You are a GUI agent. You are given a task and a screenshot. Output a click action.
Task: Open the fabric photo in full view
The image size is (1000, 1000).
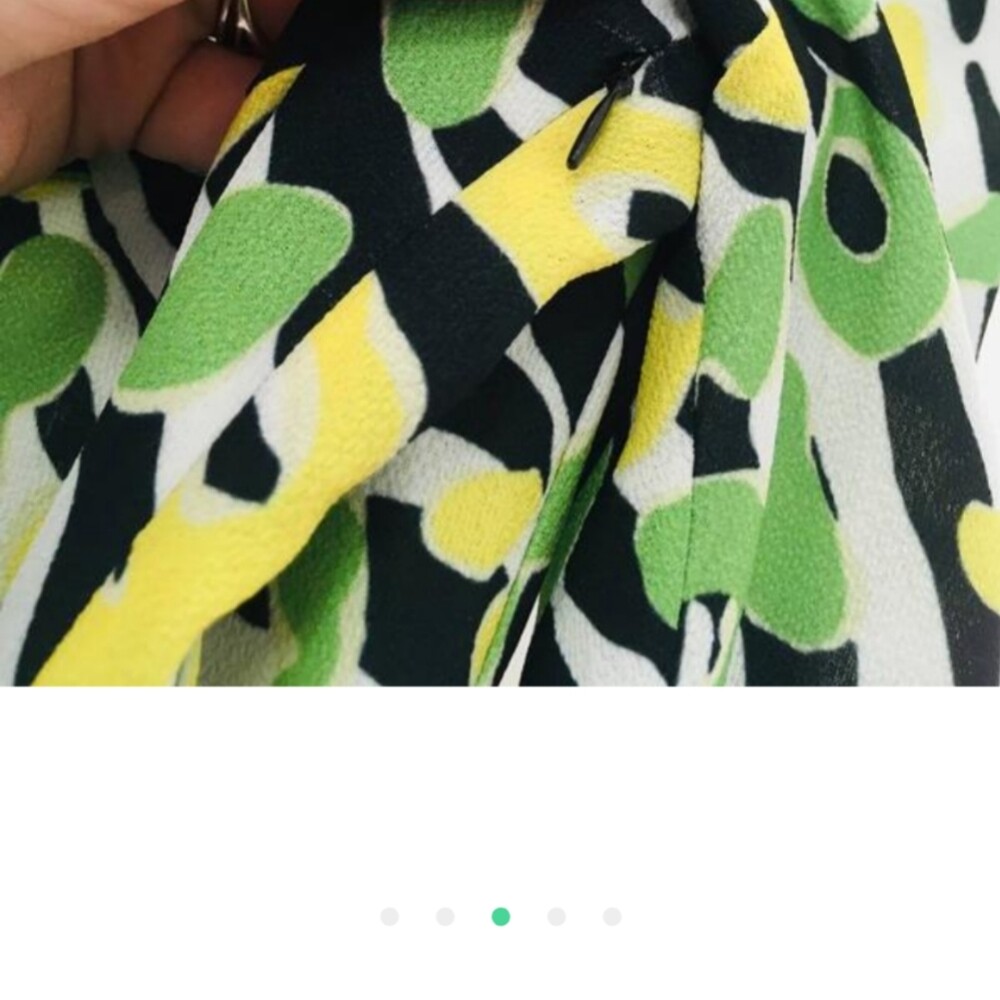500,343
